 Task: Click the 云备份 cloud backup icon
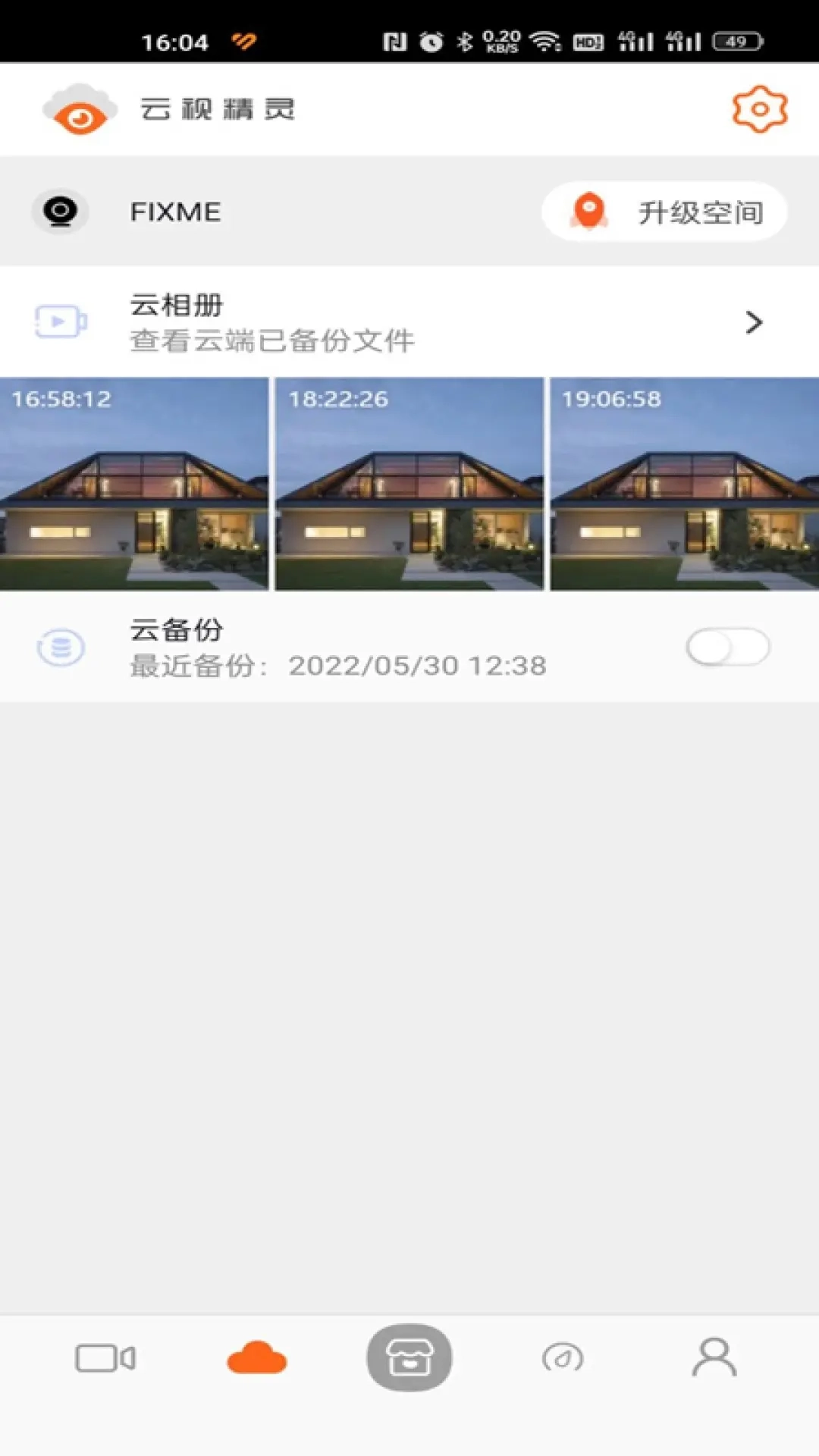tap(60, 648)
